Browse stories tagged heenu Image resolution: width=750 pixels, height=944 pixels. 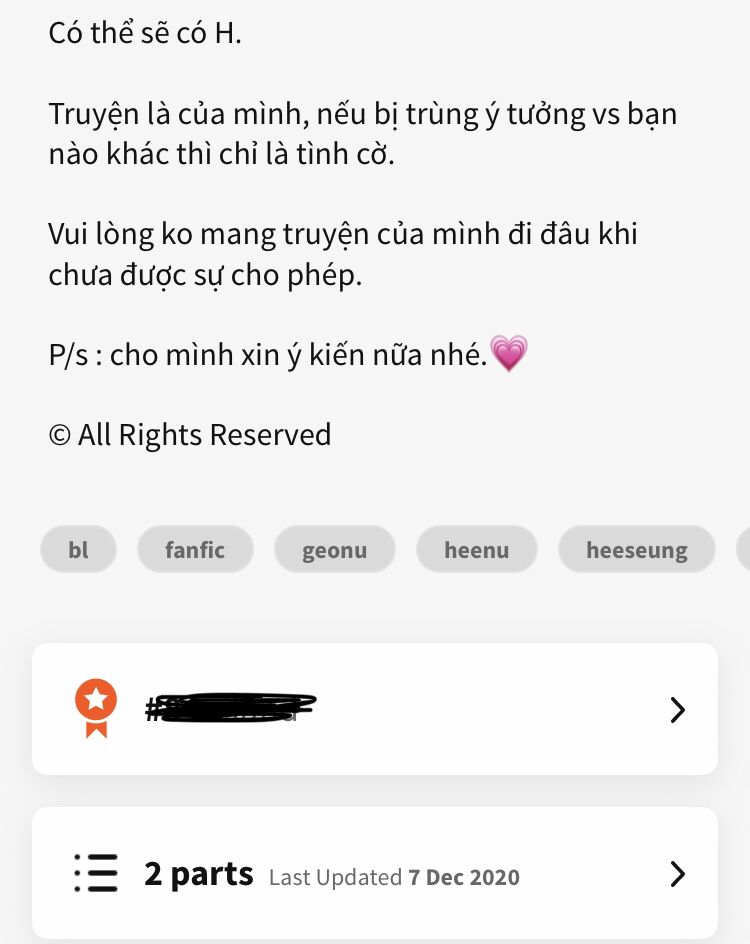click(x=476, y=550)
